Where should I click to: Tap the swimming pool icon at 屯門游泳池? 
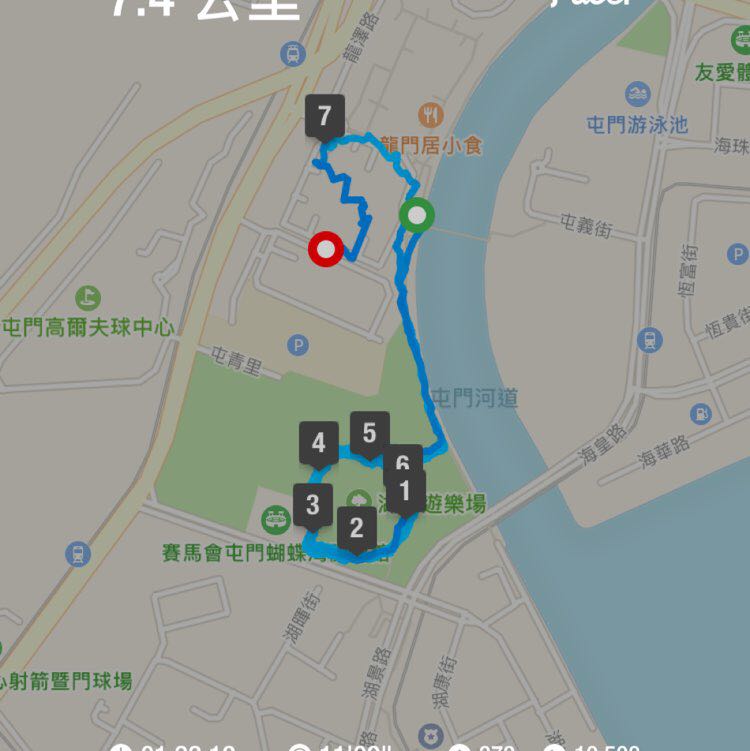(x=637, y=94)
